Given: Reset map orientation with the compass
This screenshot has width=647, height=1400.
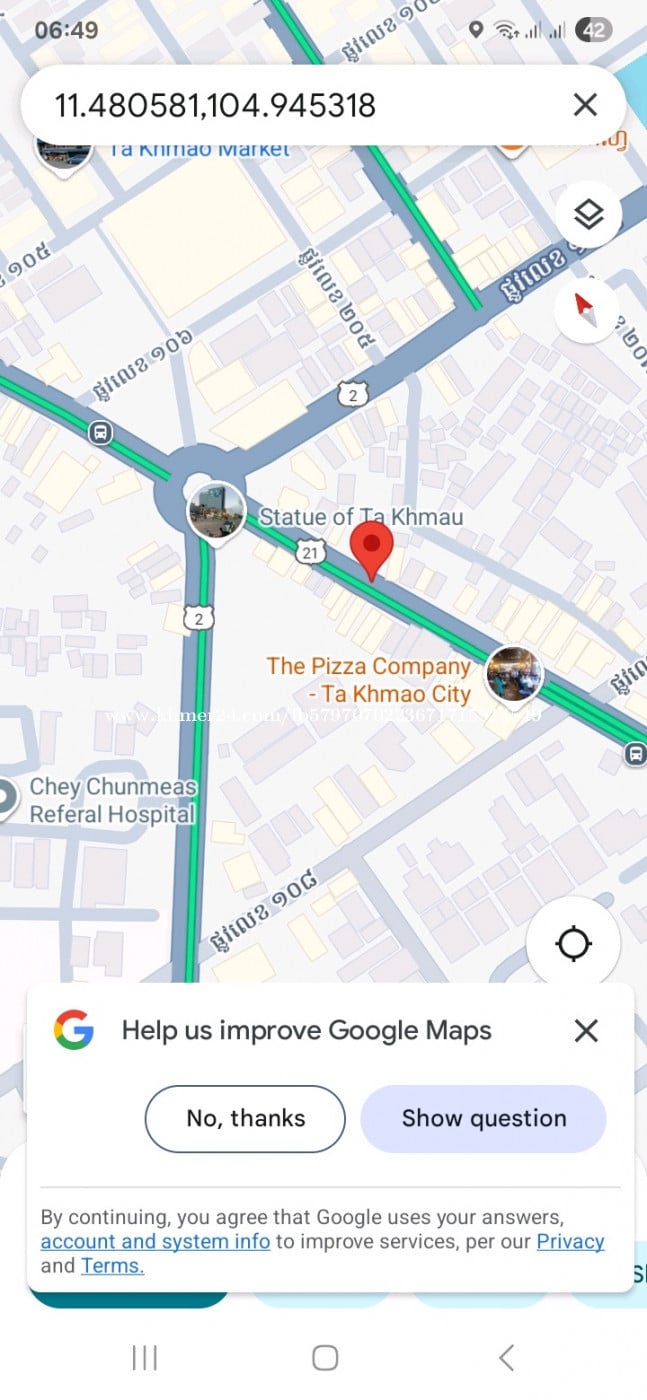Looking at the screenshot, I should click(x=586, y=309).
